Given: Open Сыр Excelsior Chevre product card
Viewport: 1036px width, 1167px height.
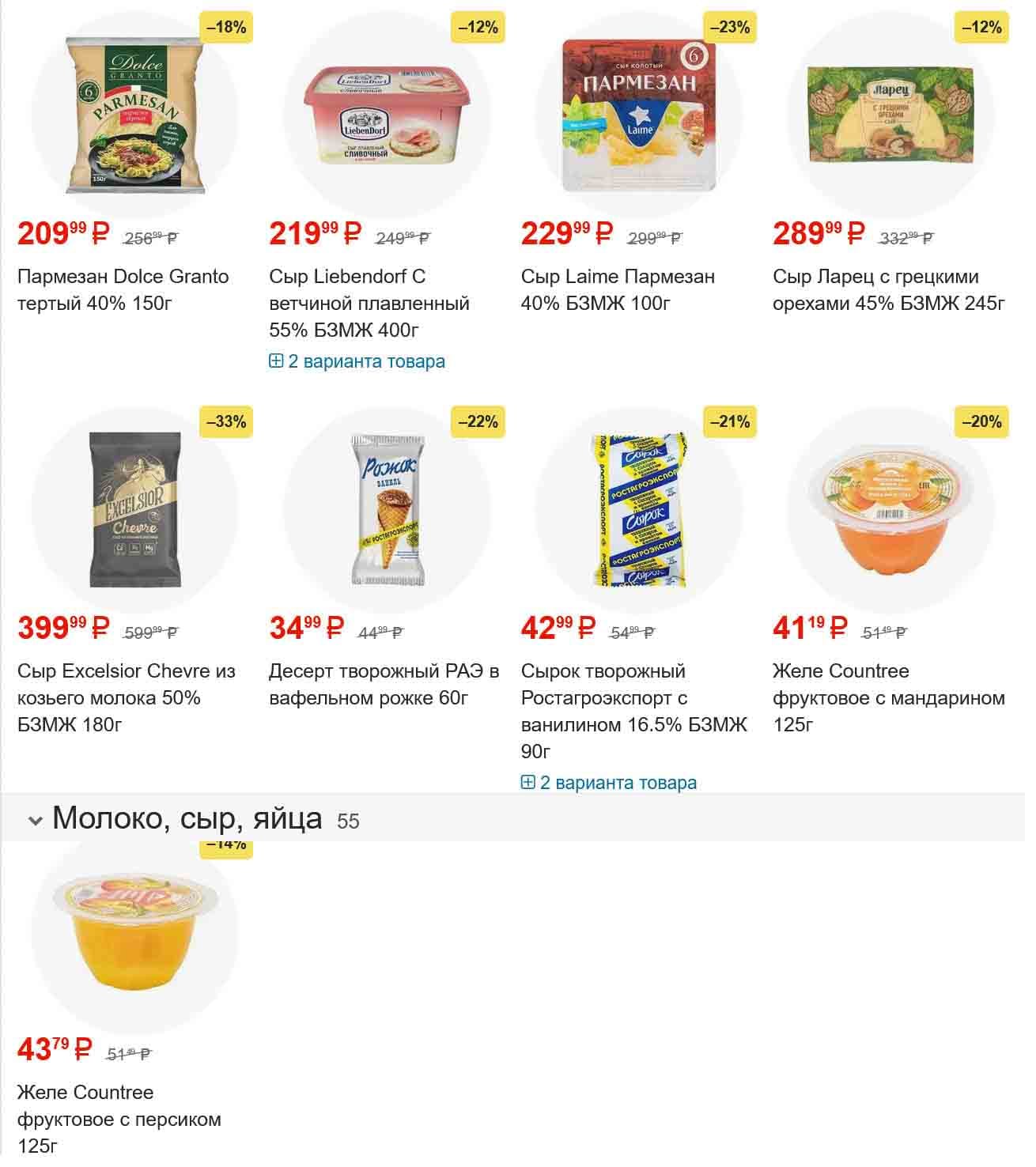Looking at the screenshot, I should click(x=127, y=697).
